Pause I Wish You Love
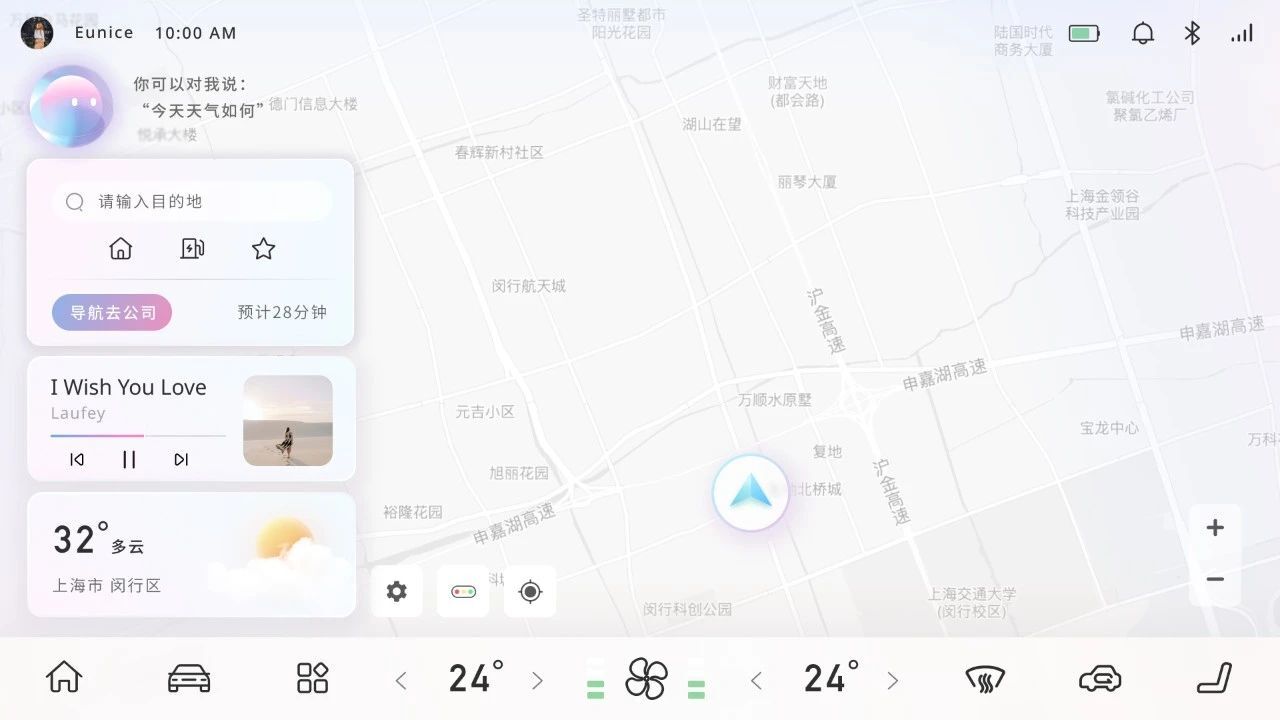The width and height of the screenshot is (1280, 720). pos(129,460)
